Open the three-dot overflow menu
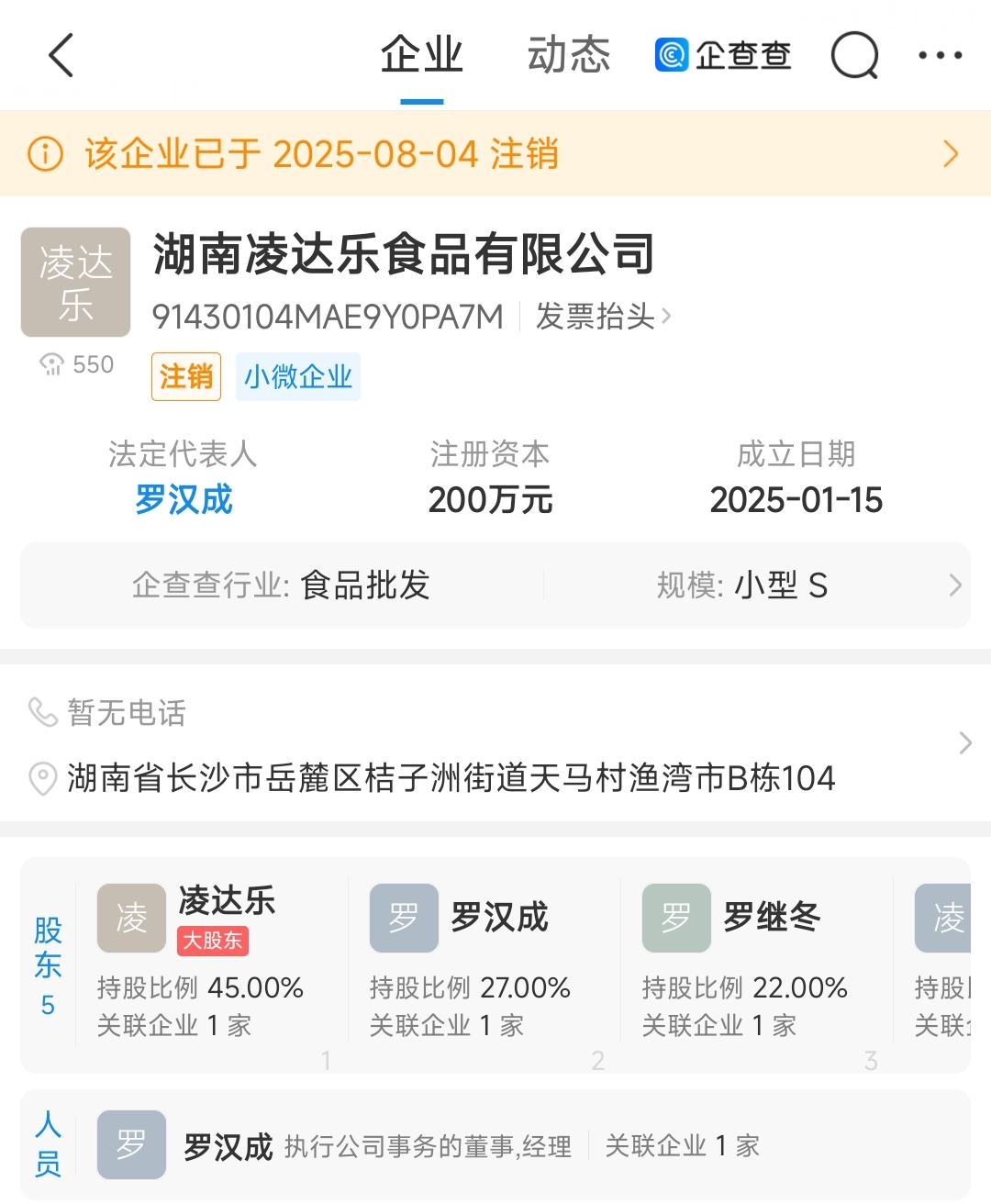Viewport: 991px width, 1204px height. point(941,56)
